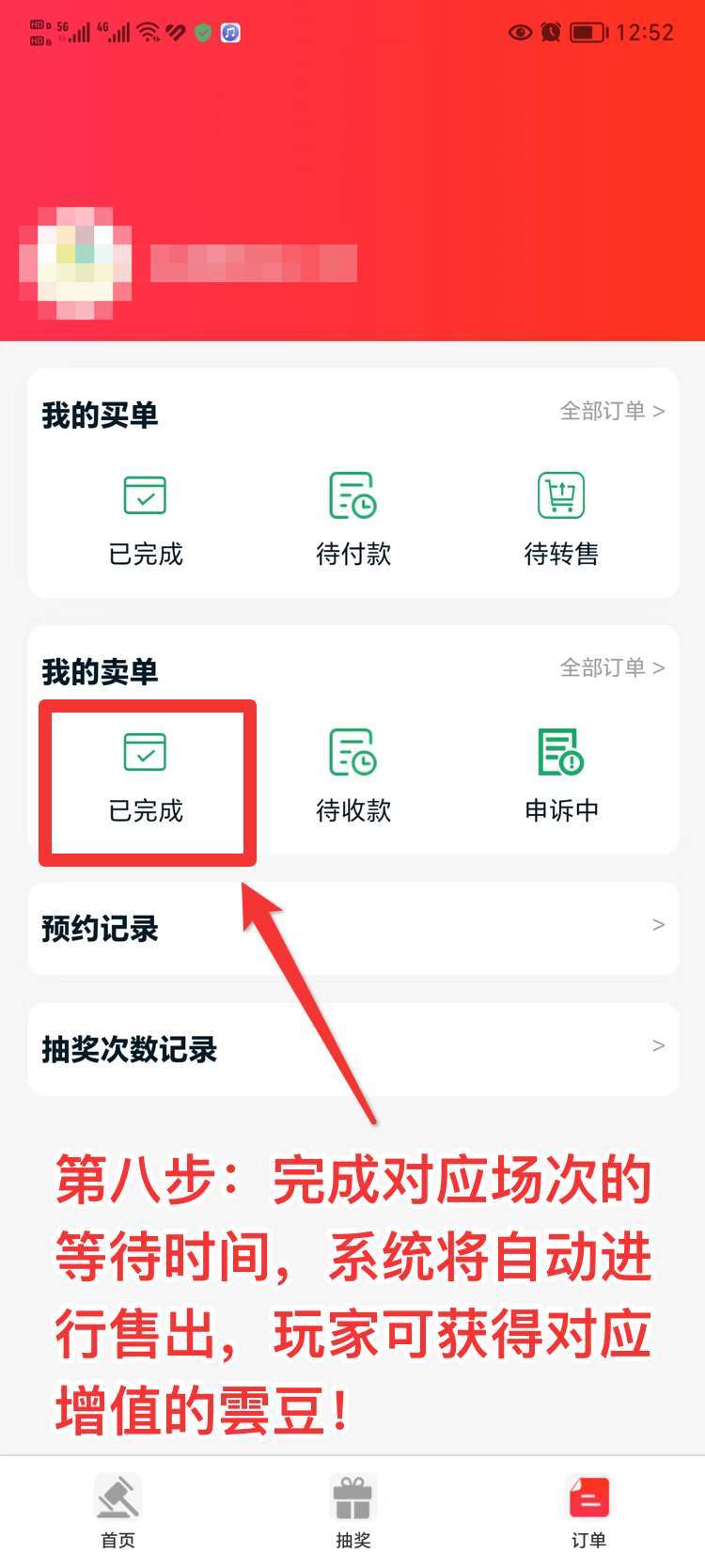View 全部订单 for 我的买单
Image resolution: width=705 pixels, height=1568 pixels.
tap(612, 411)
